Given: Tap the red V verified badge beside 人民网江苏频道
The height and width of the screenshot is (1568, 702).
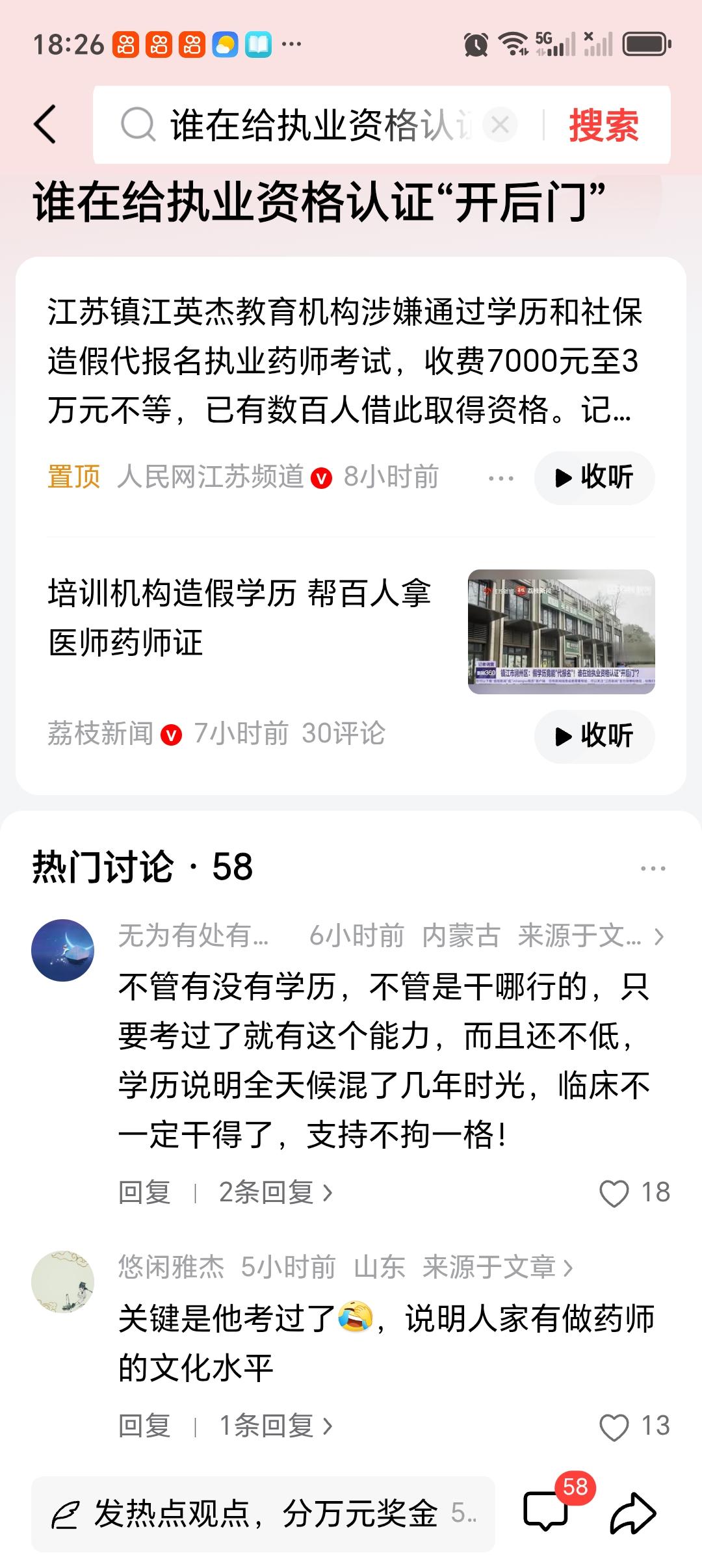Looking at the screenshot, I should (x=323, y=477).
